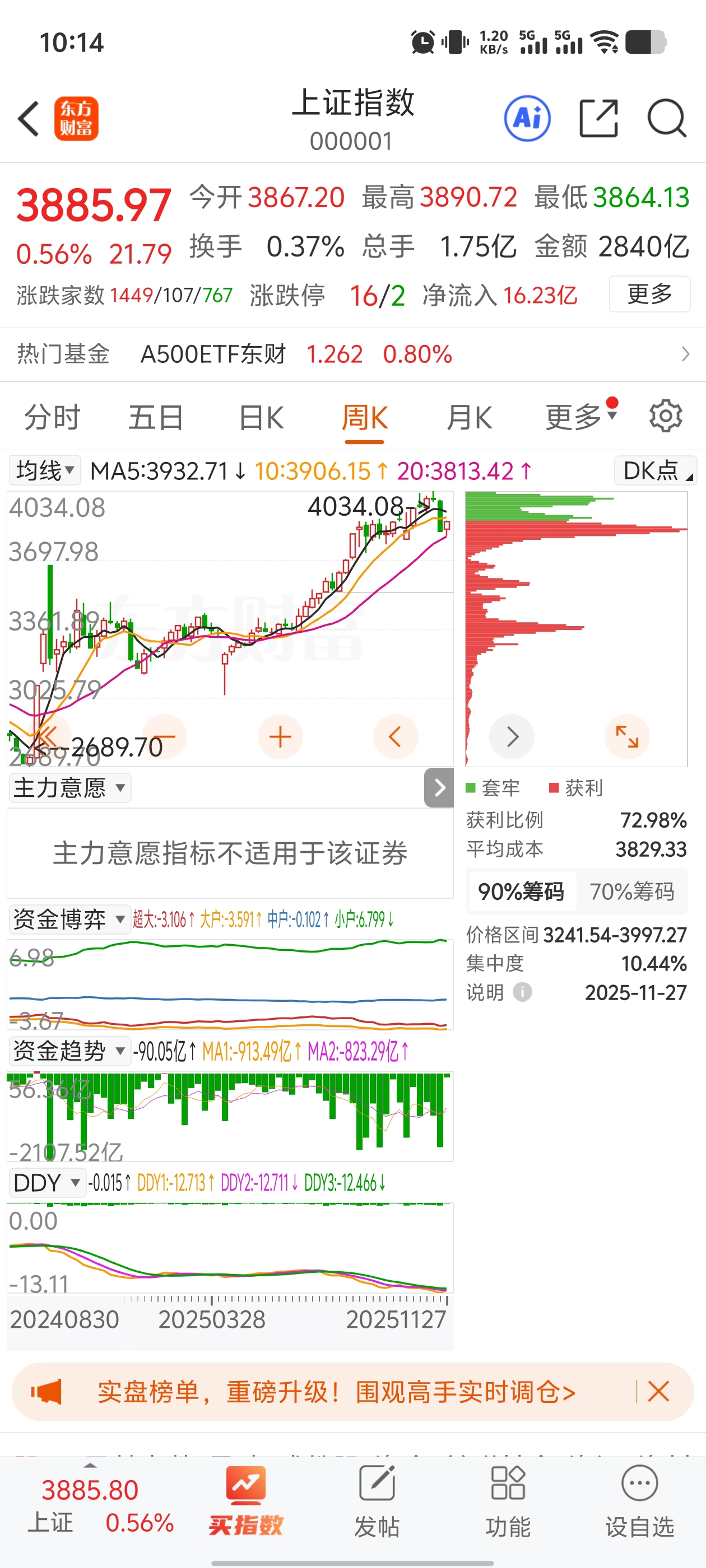Tap the 更多 button beside 净流入
This screenshot has width=706, height=1568.
click(x=649, y=294)
